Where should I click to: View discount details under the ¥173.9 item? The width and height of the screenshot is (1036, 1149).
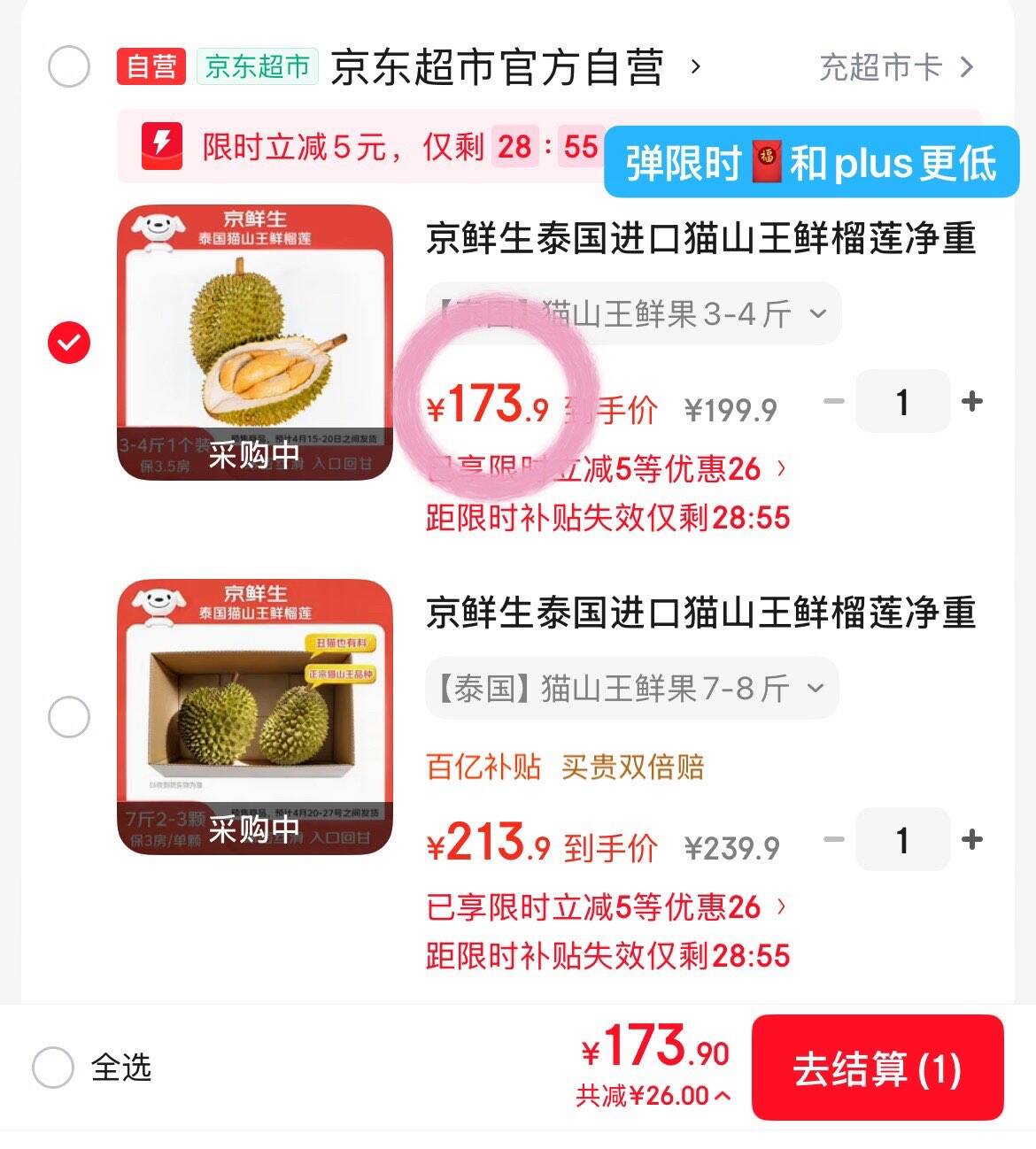606,469
